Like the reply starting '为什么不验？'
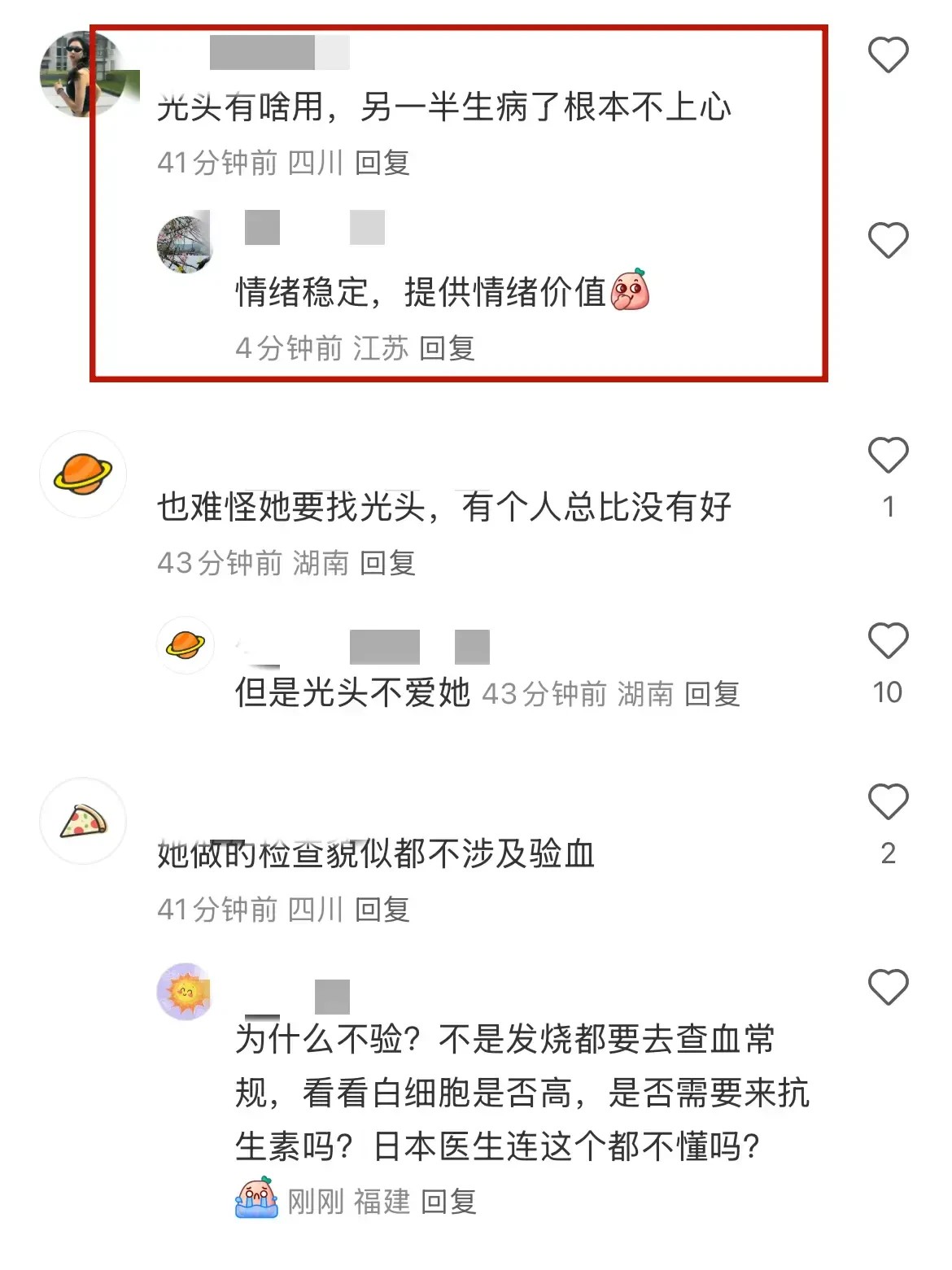The height and width of the screenshot is (1270, 952). point(888,988)
